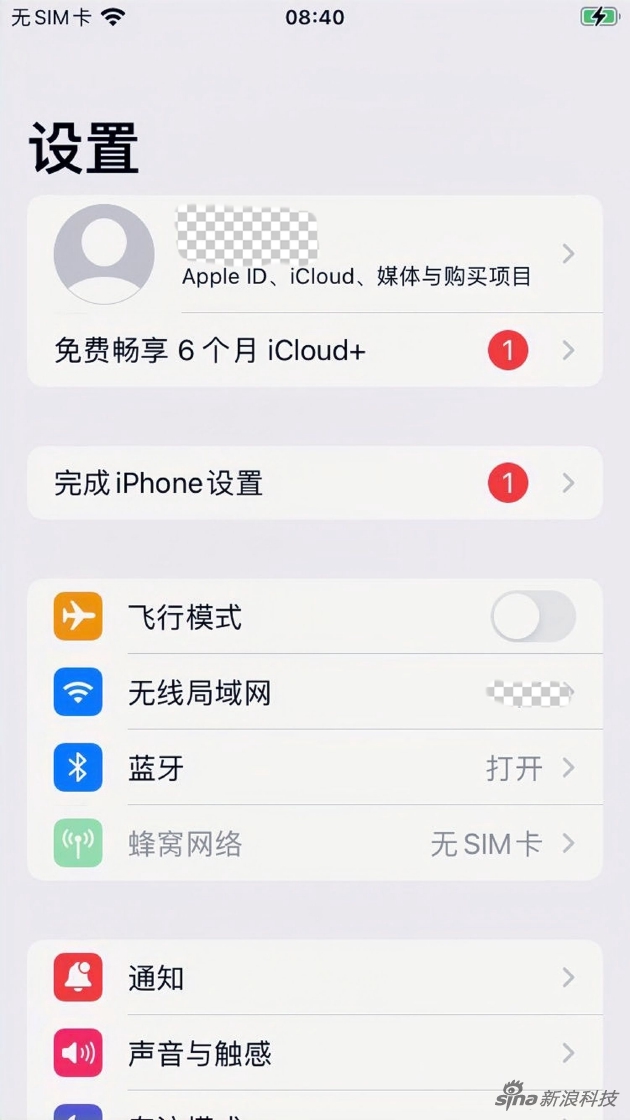Open the Apple ID account row
The width and height of the screenshot is (630, 1120).
pyautogui.click(x=315, y=254)
